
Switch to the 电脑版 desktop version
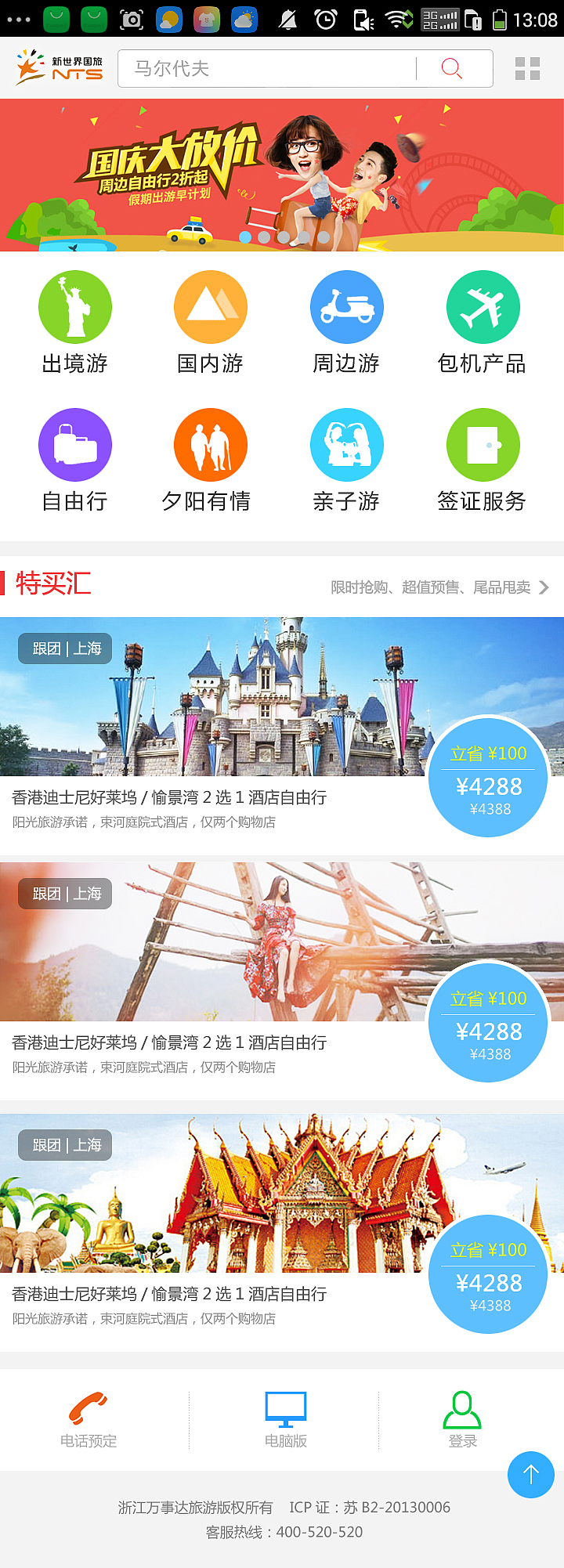(286, 1420)
